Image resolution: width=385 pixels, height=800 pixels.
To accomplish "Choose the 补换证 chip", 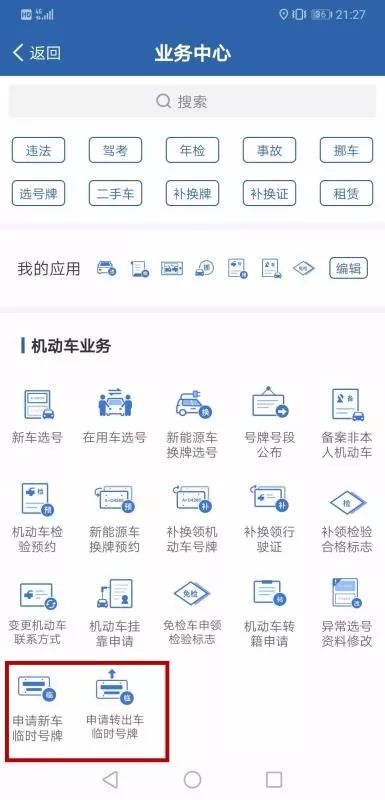I will pos(269,193).
